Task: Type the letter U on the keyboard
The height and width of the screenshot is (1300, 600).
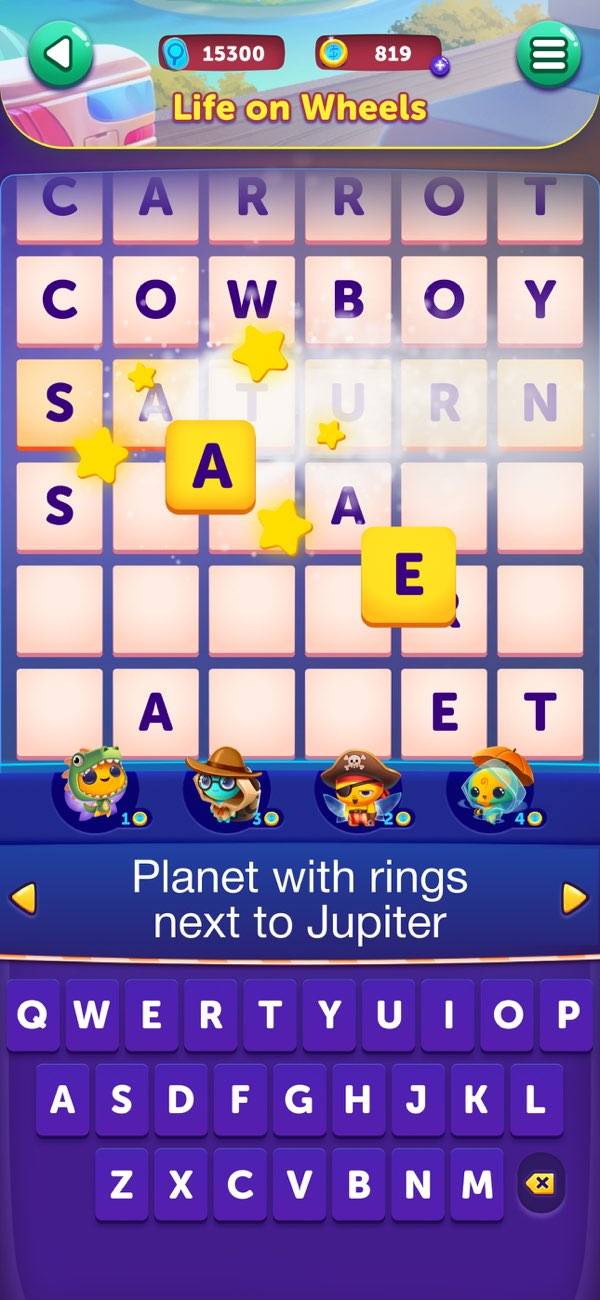Action: (x=388, y=1015)
